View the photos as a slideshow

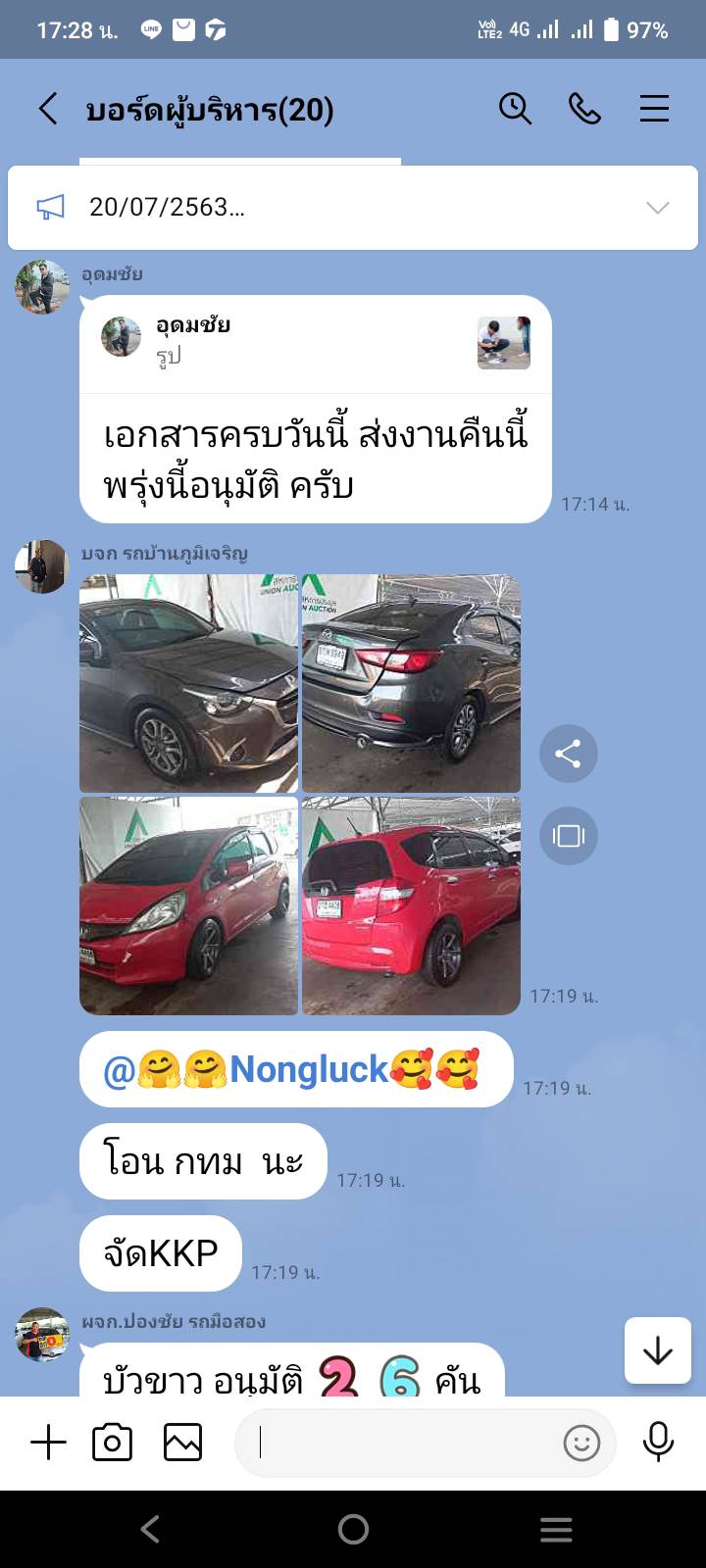coord(568,836)
